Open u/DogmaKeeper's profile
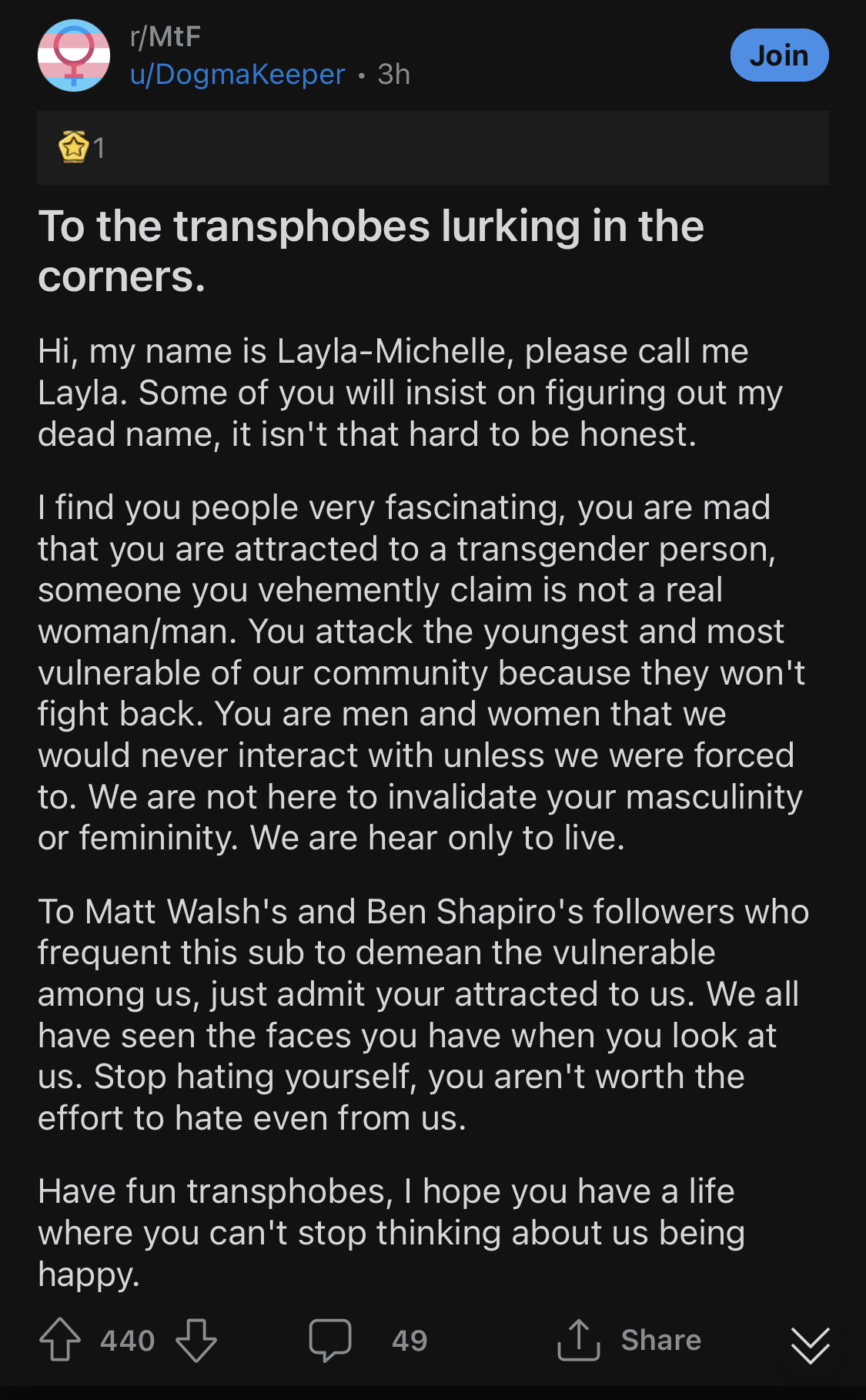This screenshot has height=1400, width=866. (238, 75)
